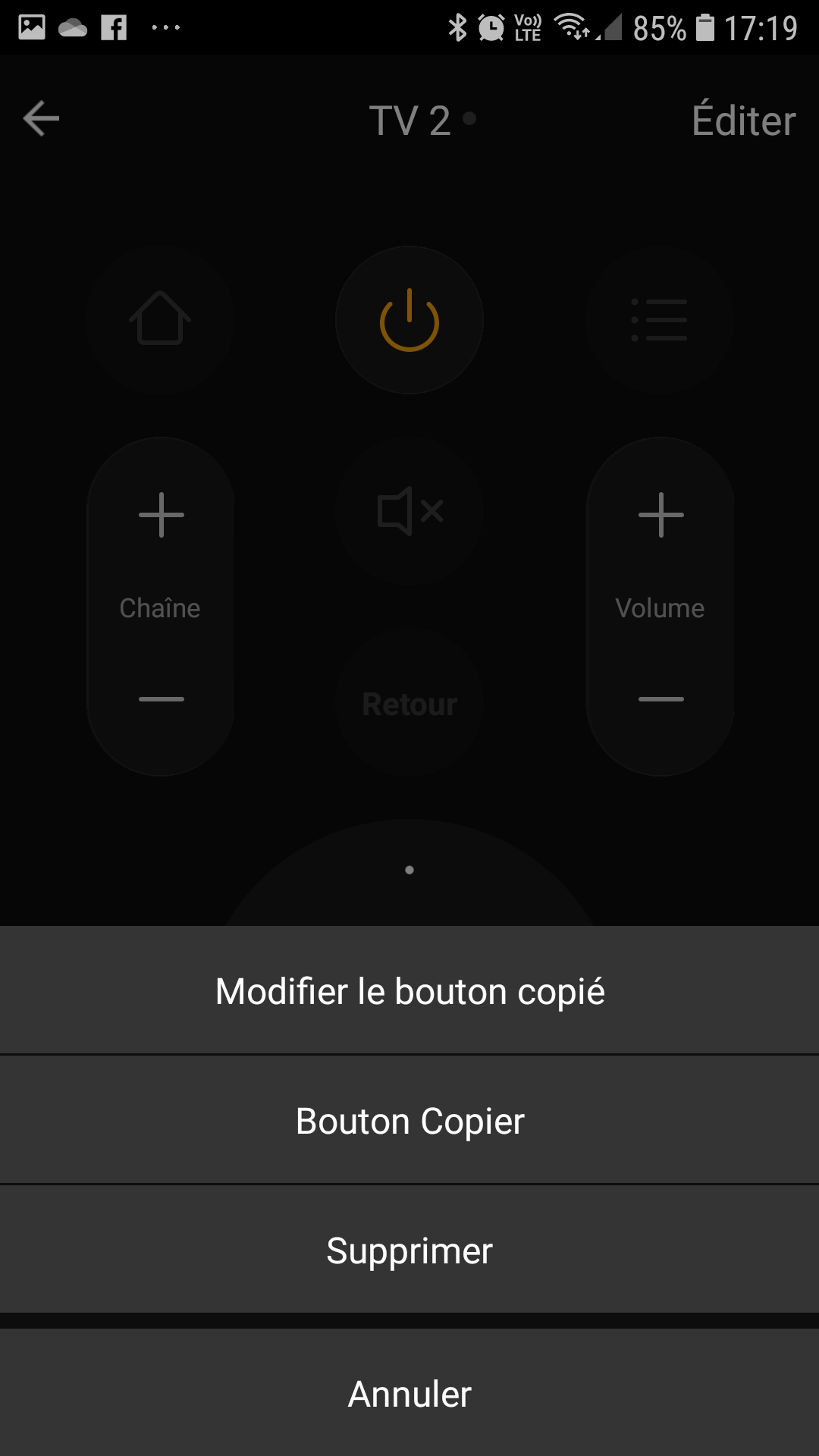Dismiss the menu with Annuler
This screenshot has height=1456, width=819.
tap(409, 1393)
